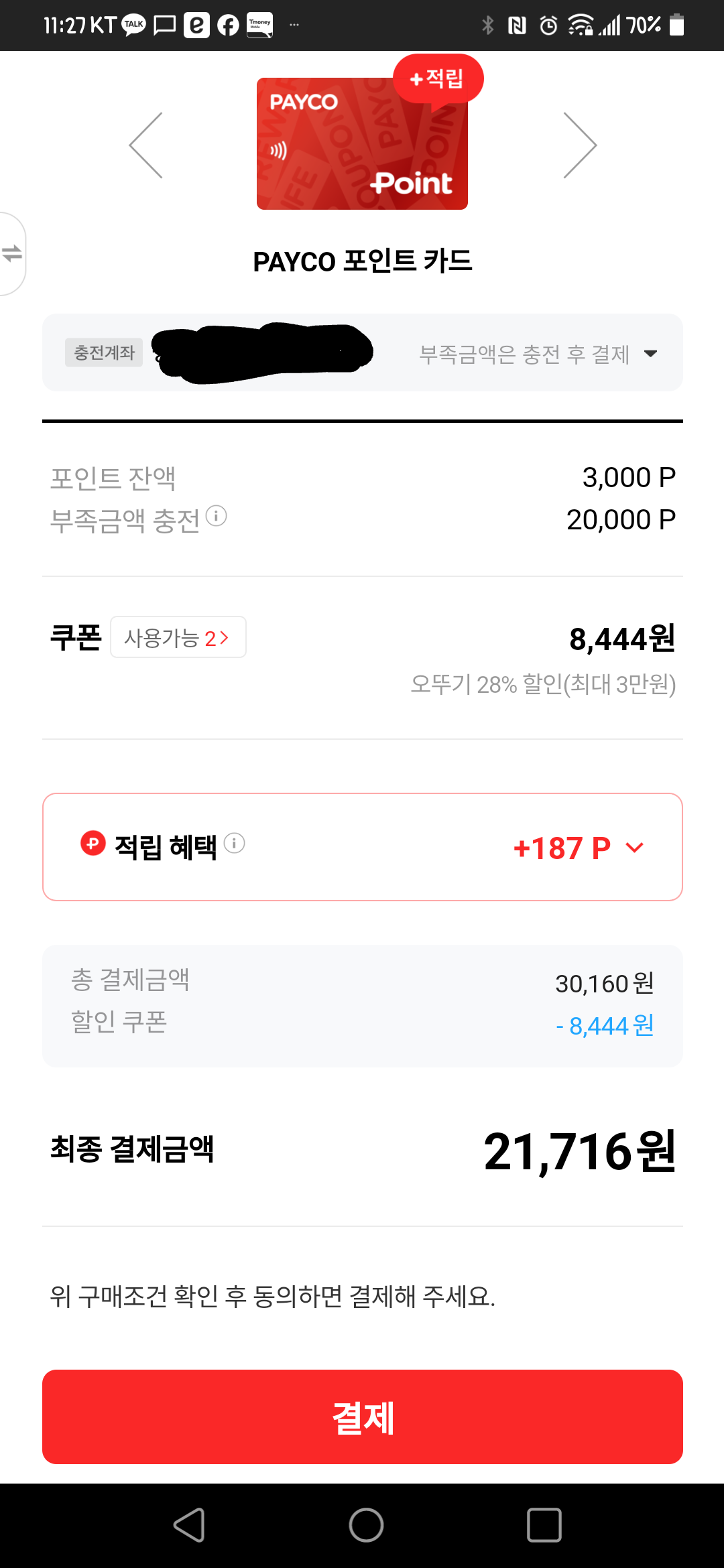Tap the red 결제 button to pay
Image resolution: width=724 pixels, height=1568 pixels.
362,1417
